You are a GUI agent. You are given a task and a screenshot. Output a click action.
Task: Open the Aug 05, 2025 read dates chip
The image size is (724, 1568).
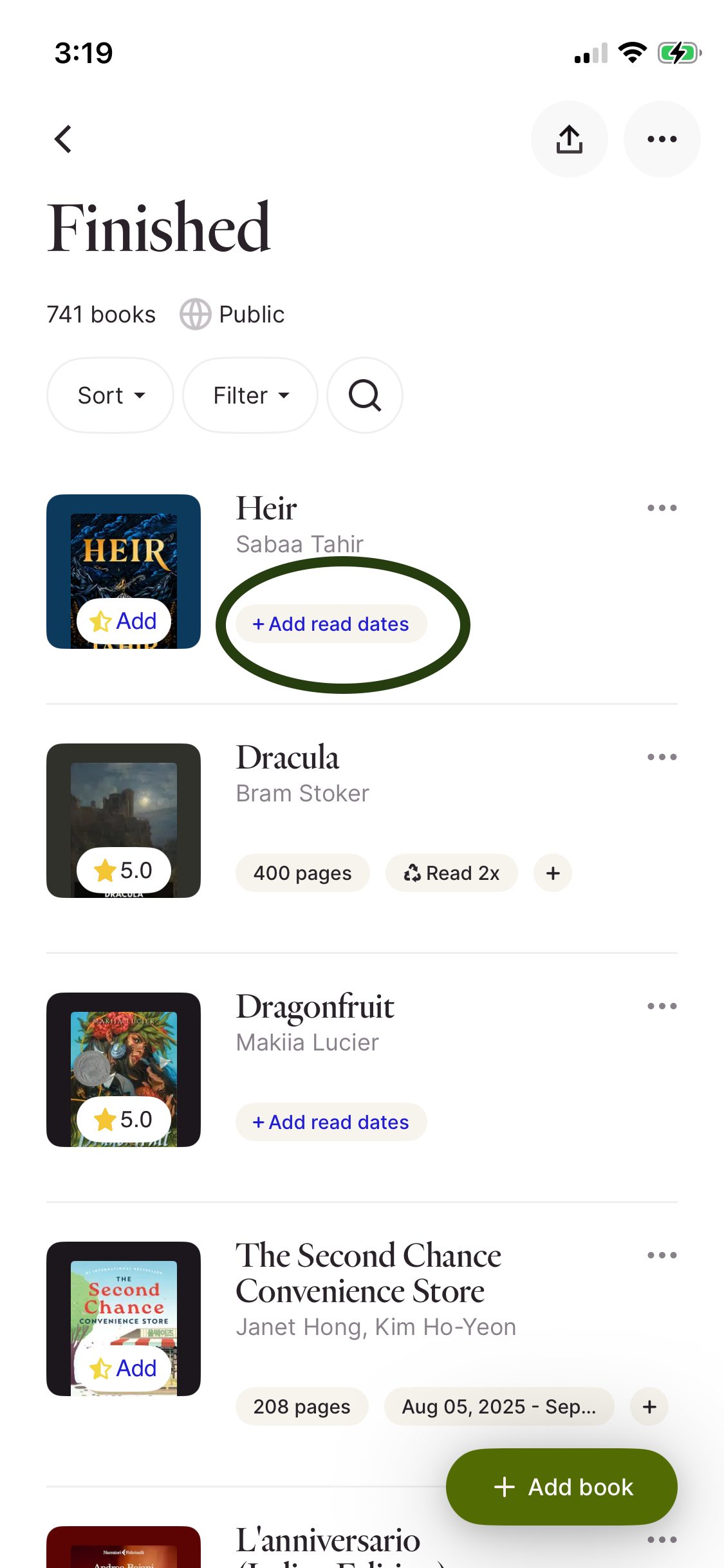499,1406
